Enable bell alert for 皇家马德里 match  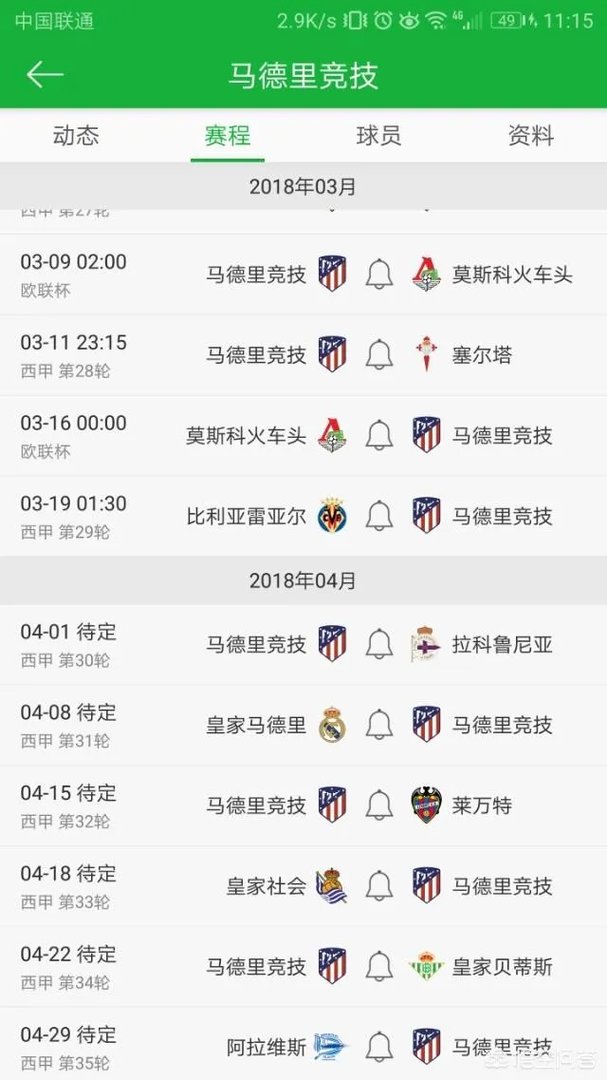click(x=379, y=725)
